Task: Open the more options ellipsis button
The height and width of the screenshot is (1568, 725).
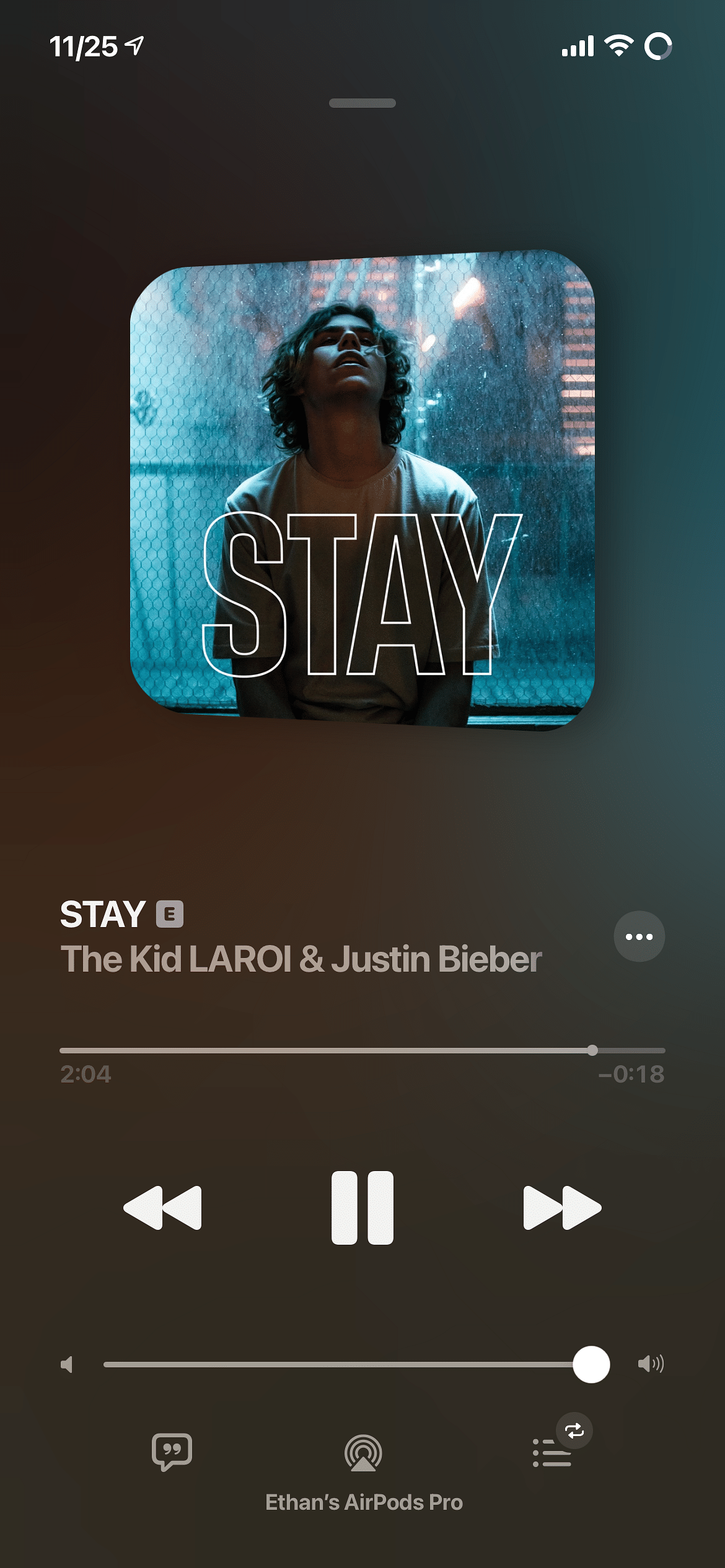Action: coord(639,936)
